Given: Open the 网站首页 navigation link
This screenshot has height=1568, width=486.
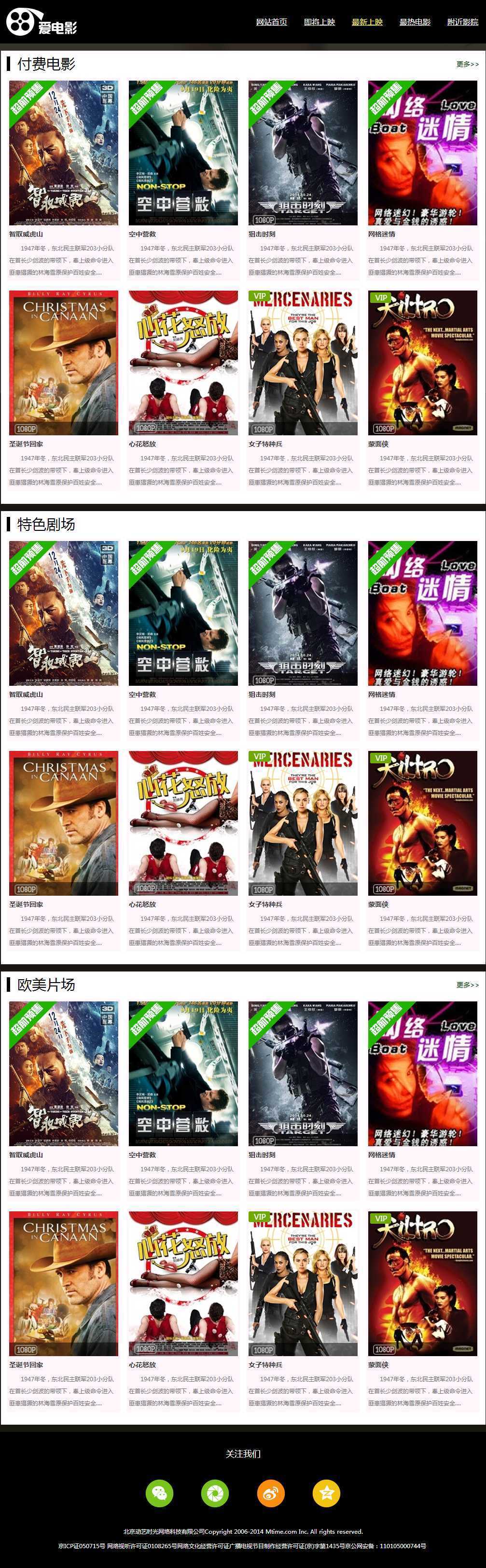Looking at the screenshot, I should [271, 22].
